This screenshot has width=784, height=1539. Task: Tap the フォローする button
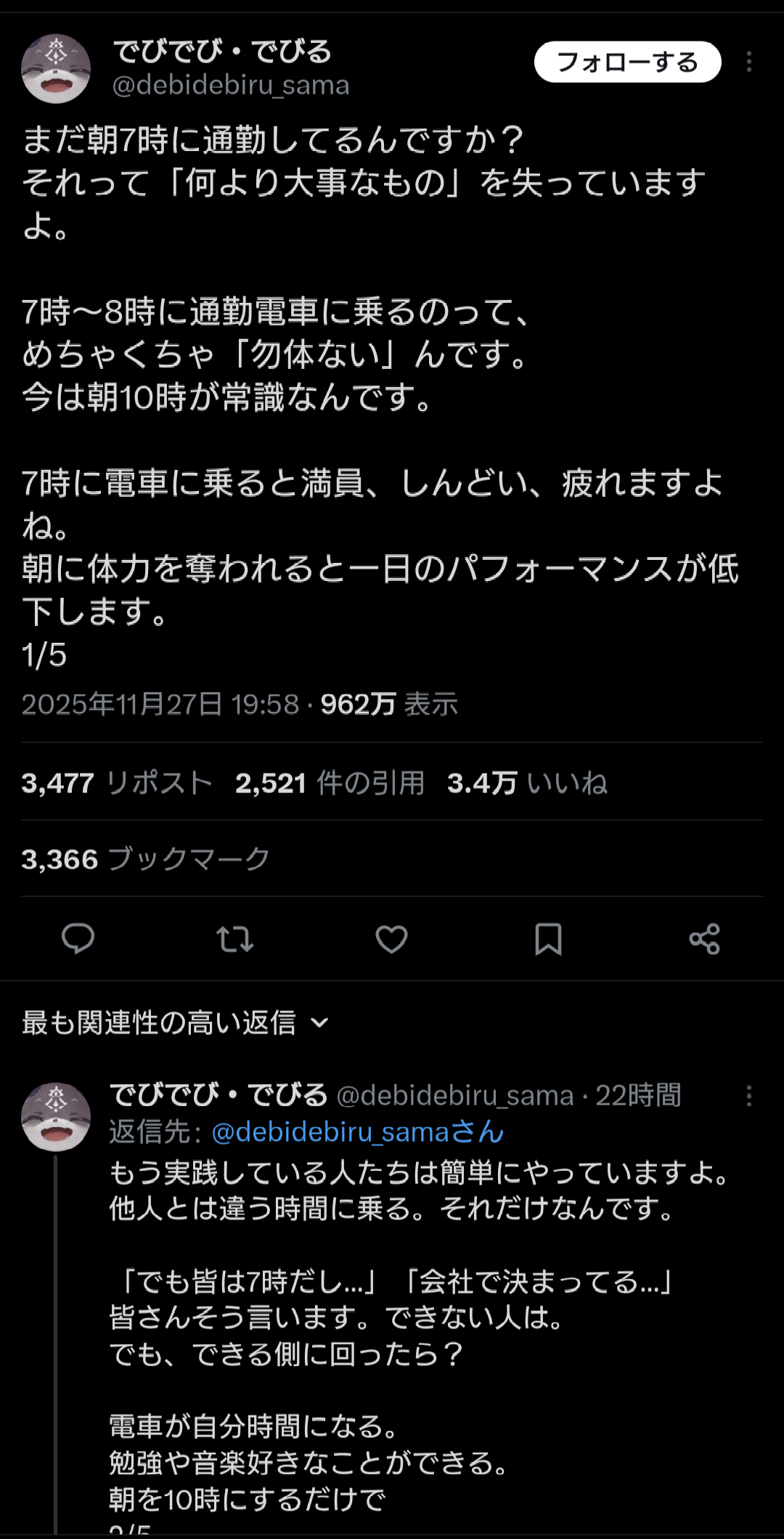(x=627, y=62)
